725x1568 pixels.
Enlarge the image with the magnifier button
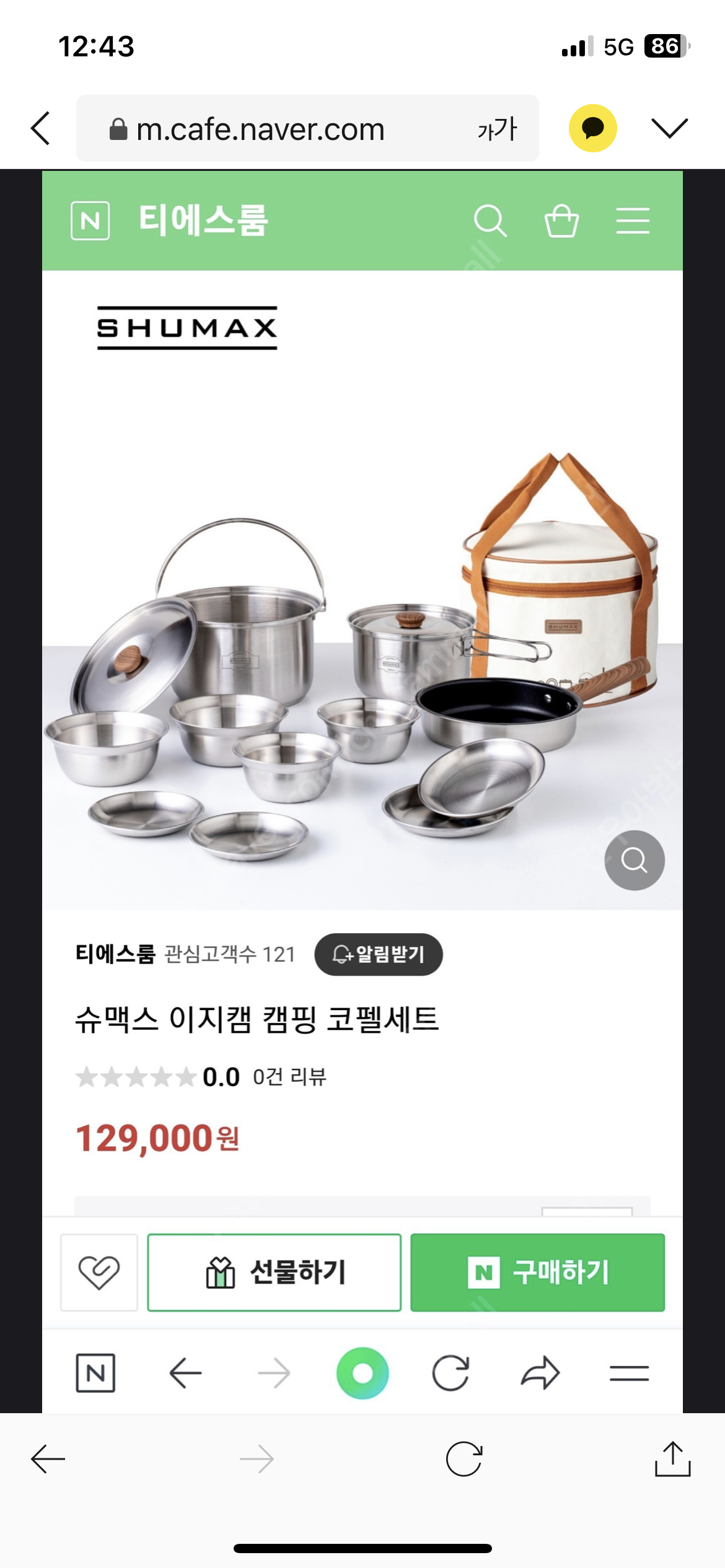click(634, 860)
